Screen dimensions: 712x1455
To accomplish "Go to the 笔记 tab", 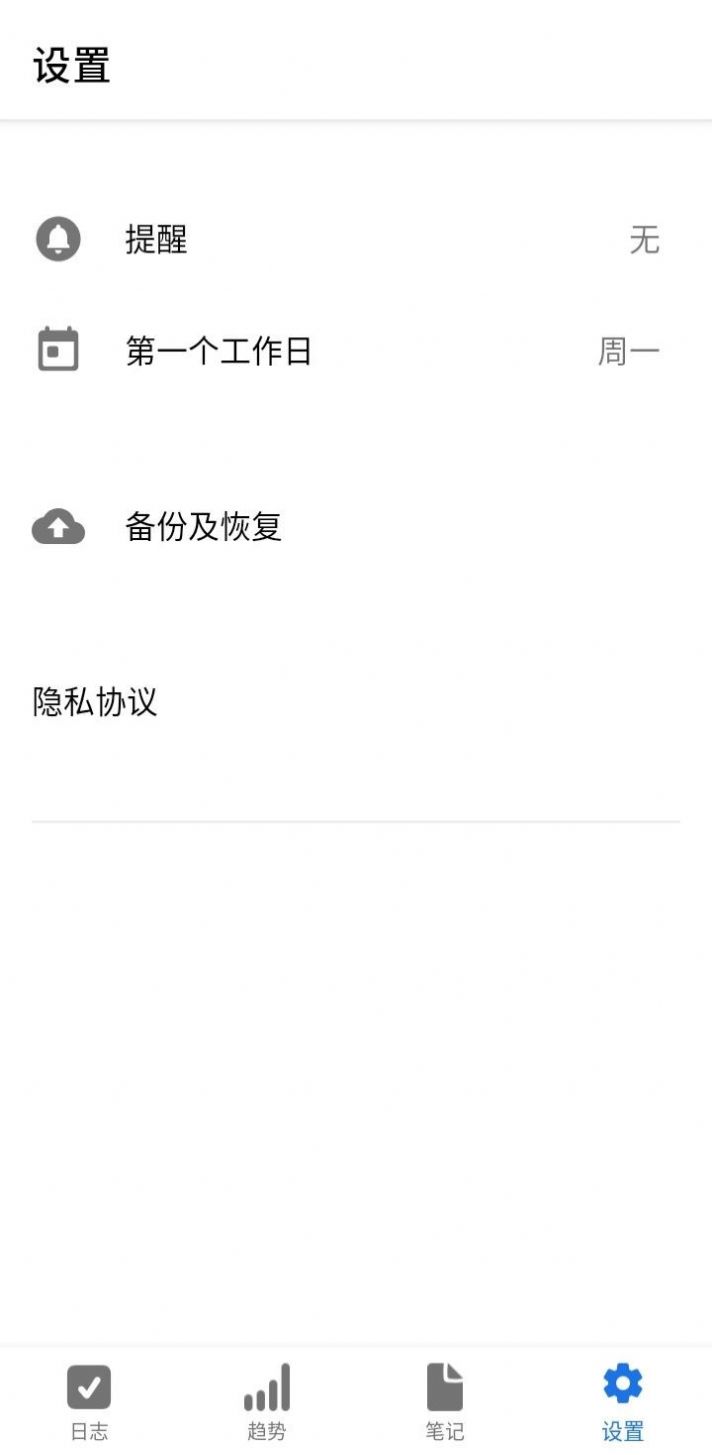I will click(445, 1400).
